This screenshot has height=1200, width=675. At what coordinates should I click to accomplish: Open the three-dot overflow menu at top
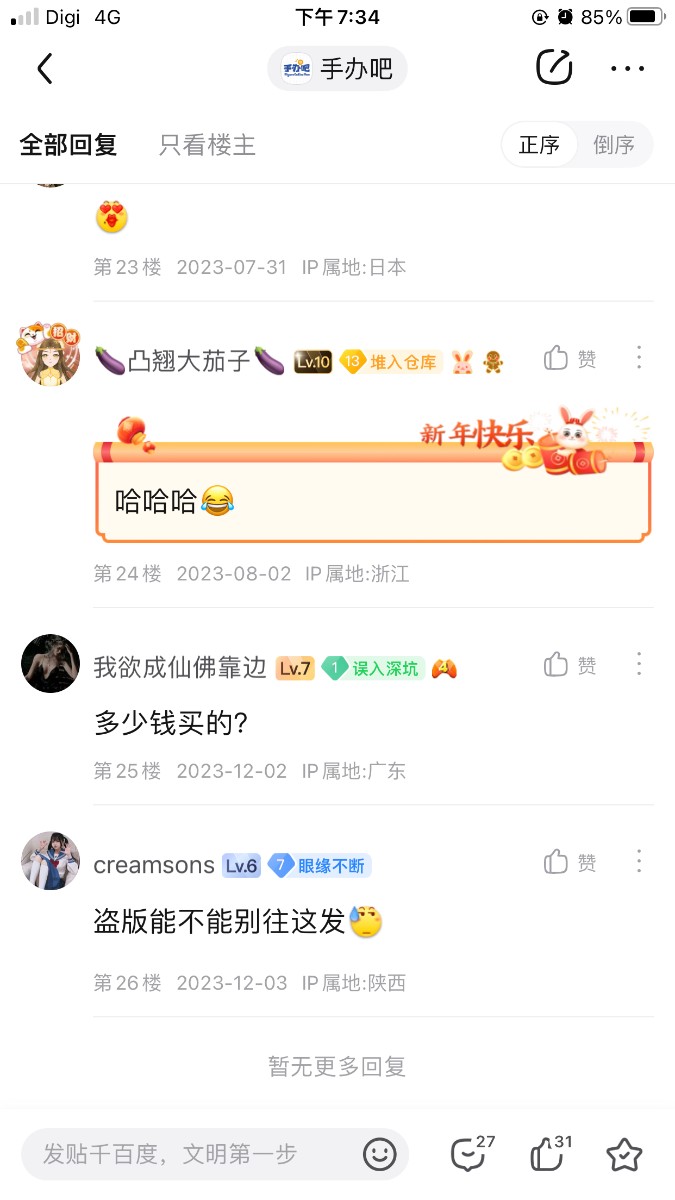627,68
